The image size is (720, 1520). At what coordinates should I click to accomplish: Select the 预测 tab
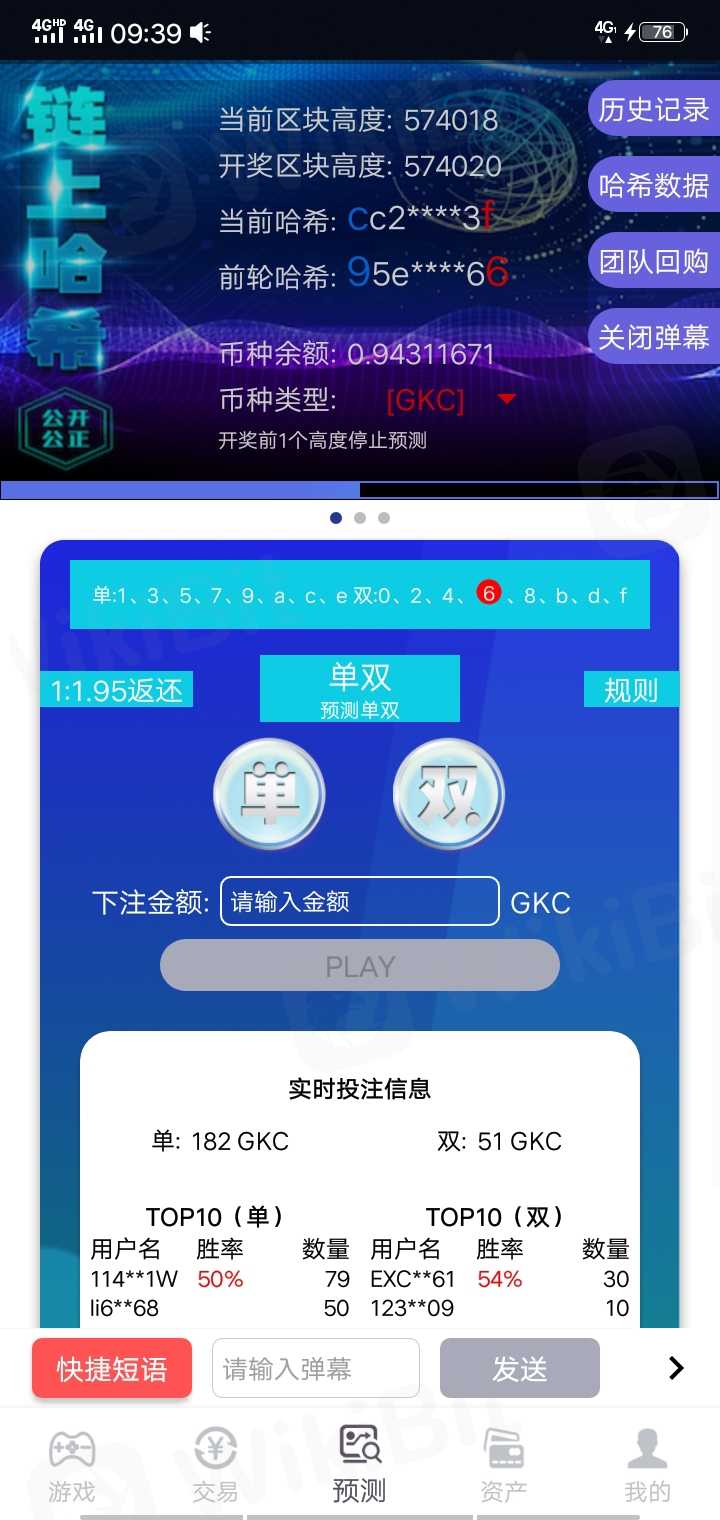[359, 1467]
